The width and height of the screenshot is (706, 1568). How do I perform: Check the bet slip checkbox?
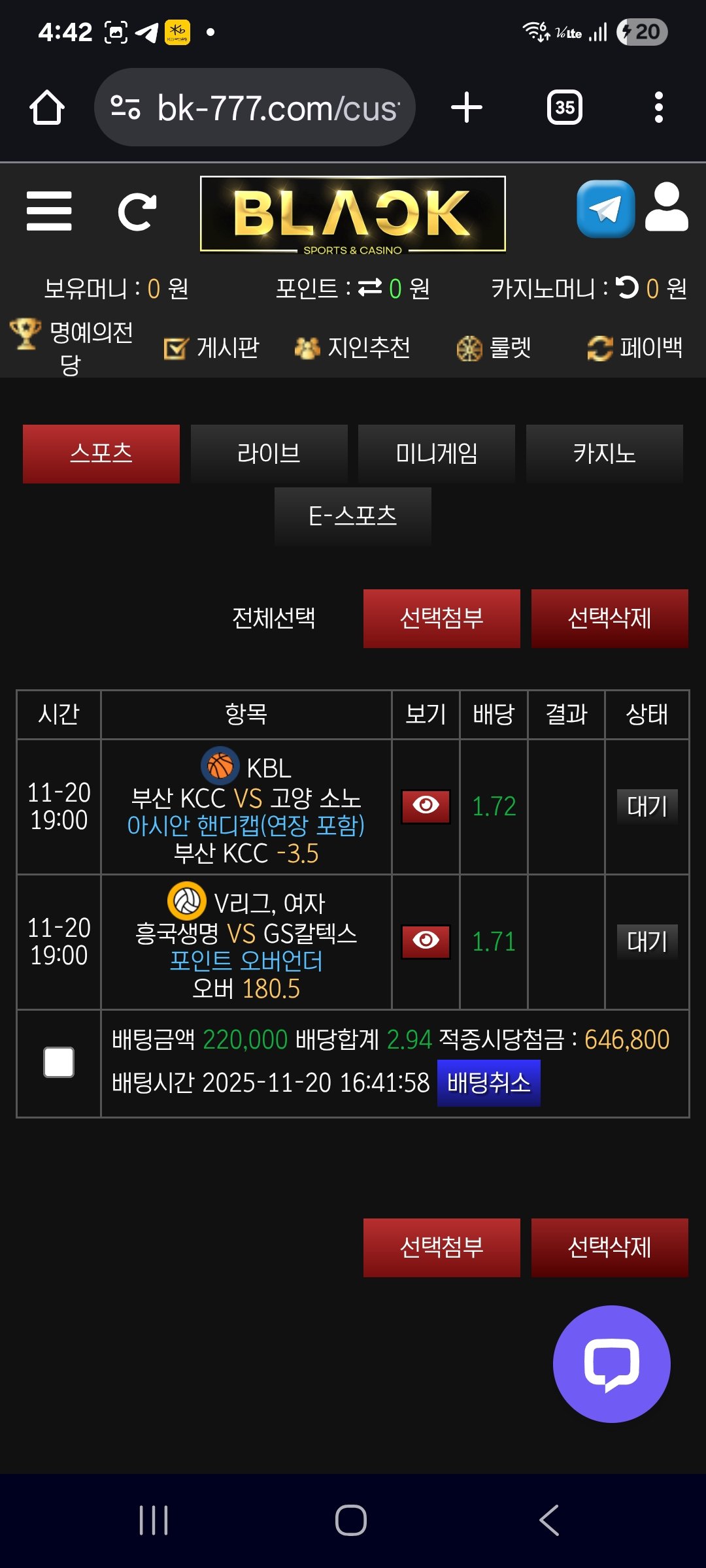coord(59,1062)
